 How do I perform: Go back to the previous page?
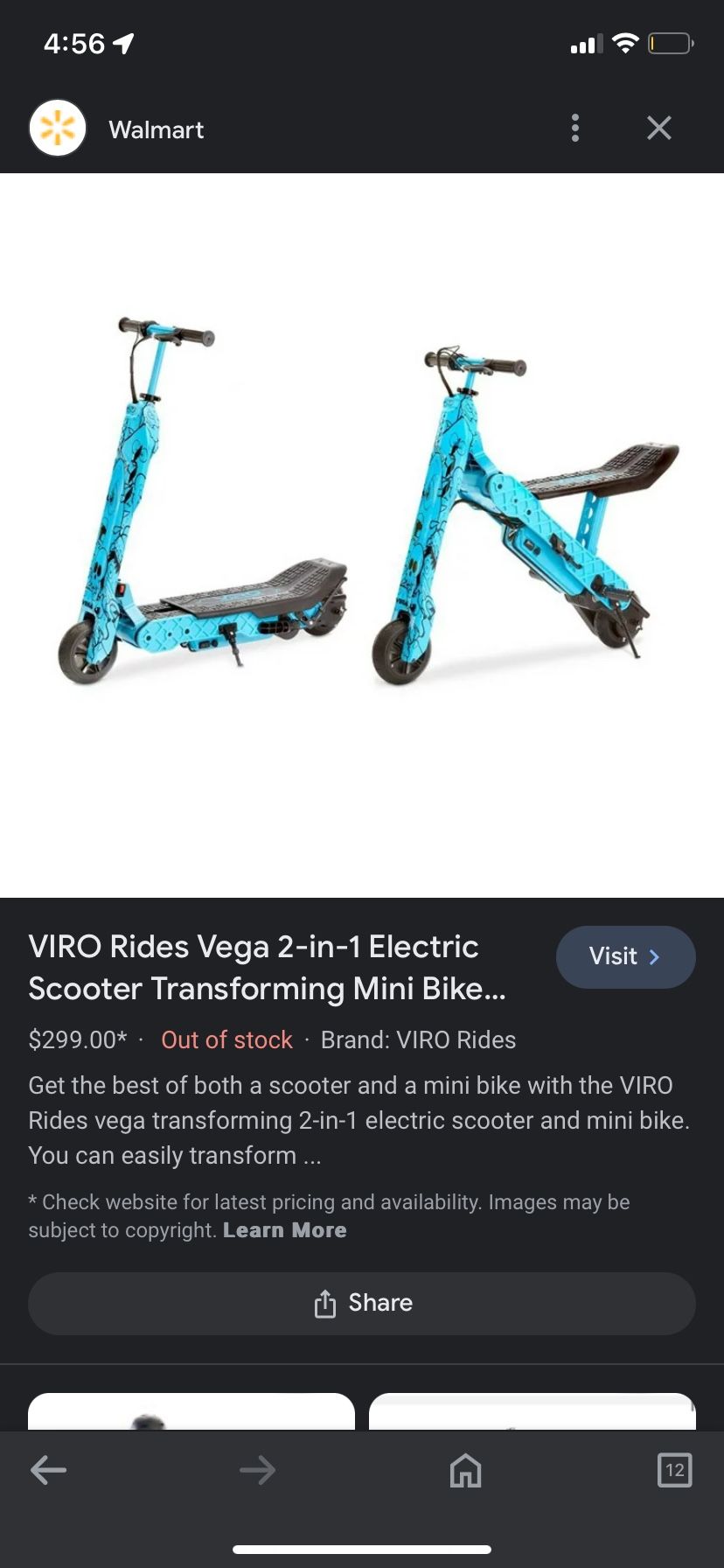click(x=49, y=1470)
